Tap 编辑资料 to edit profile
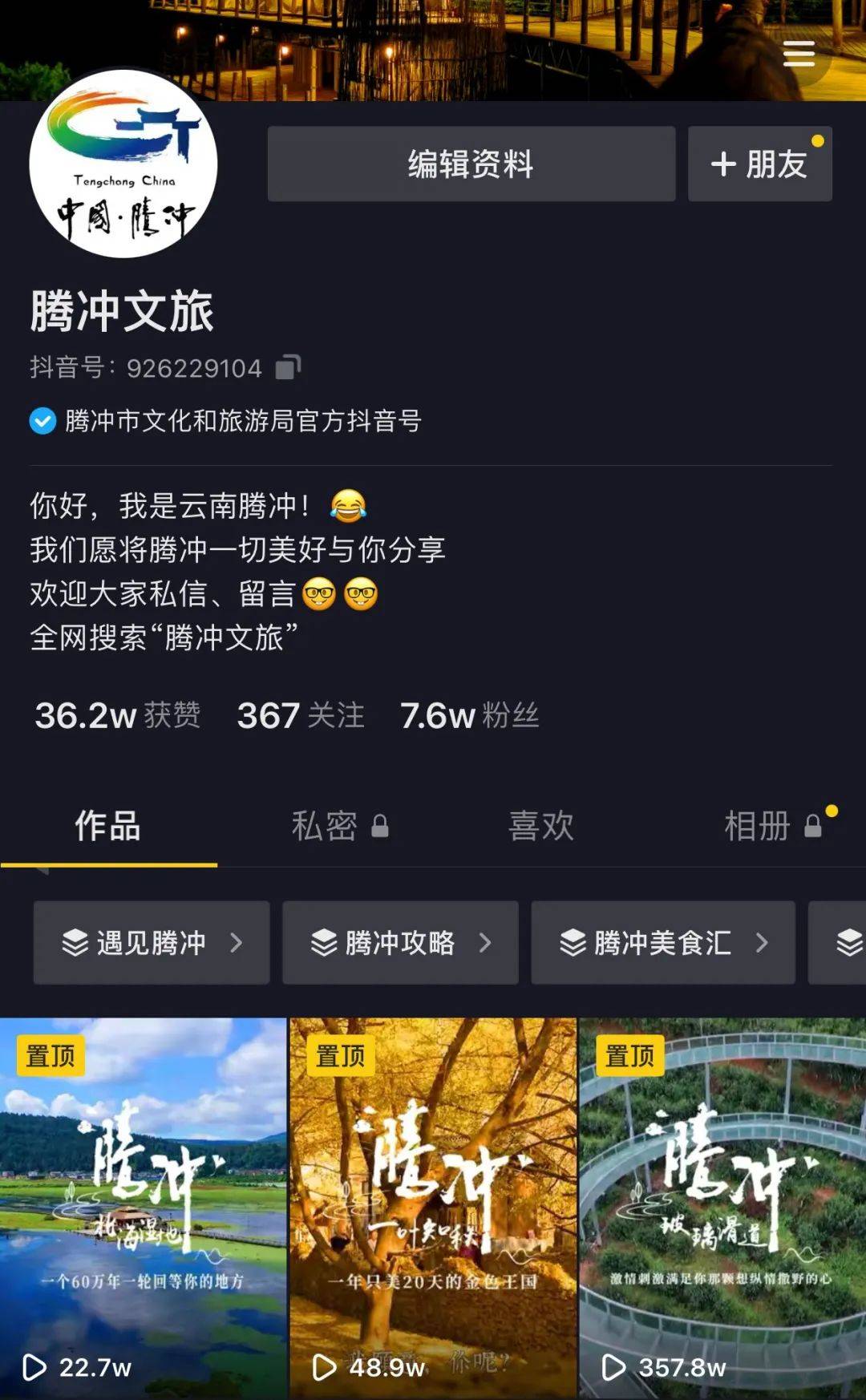Image resolution: width=866 pixels, height=1400 pixels. (471, 164)
